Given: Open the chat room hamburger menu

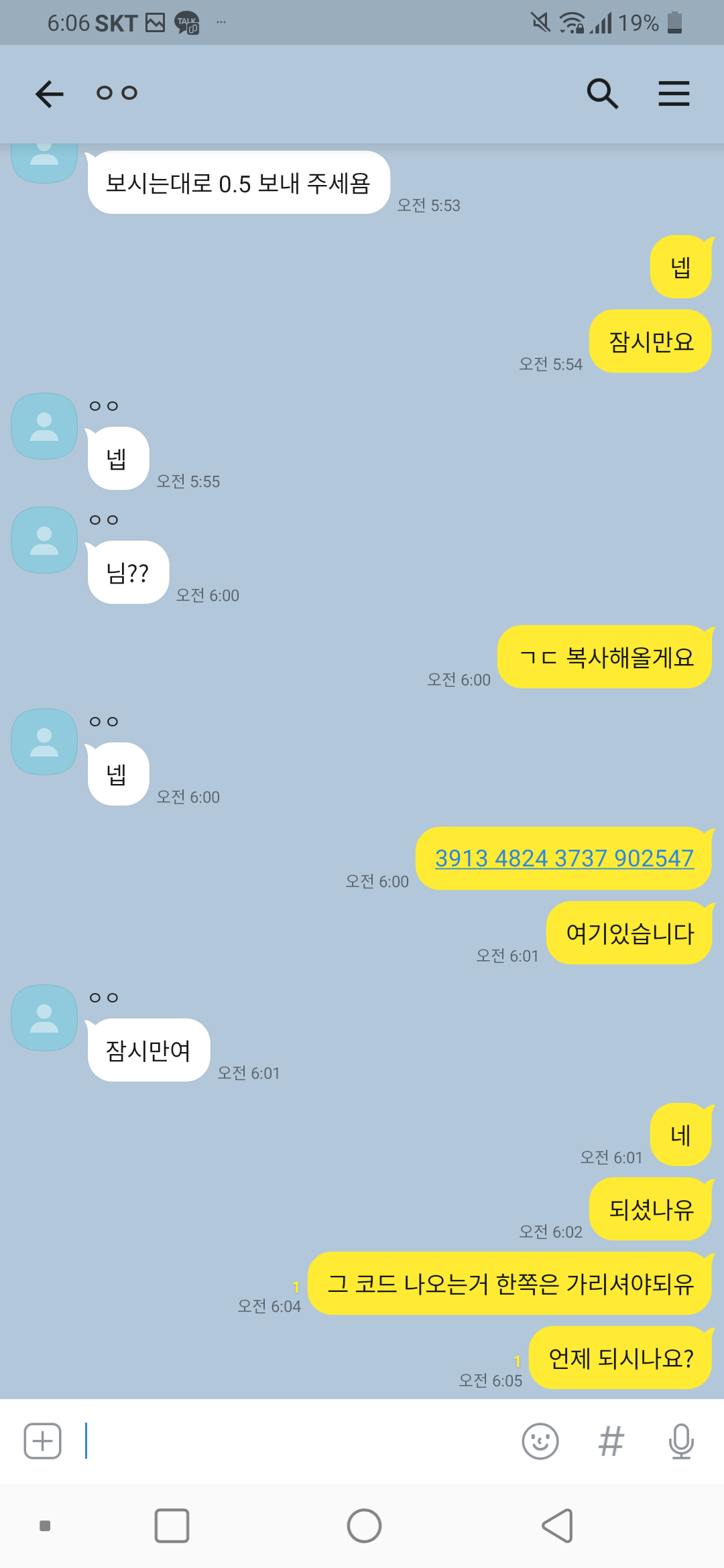Looking at the screenshot, I should click(674, 94).
